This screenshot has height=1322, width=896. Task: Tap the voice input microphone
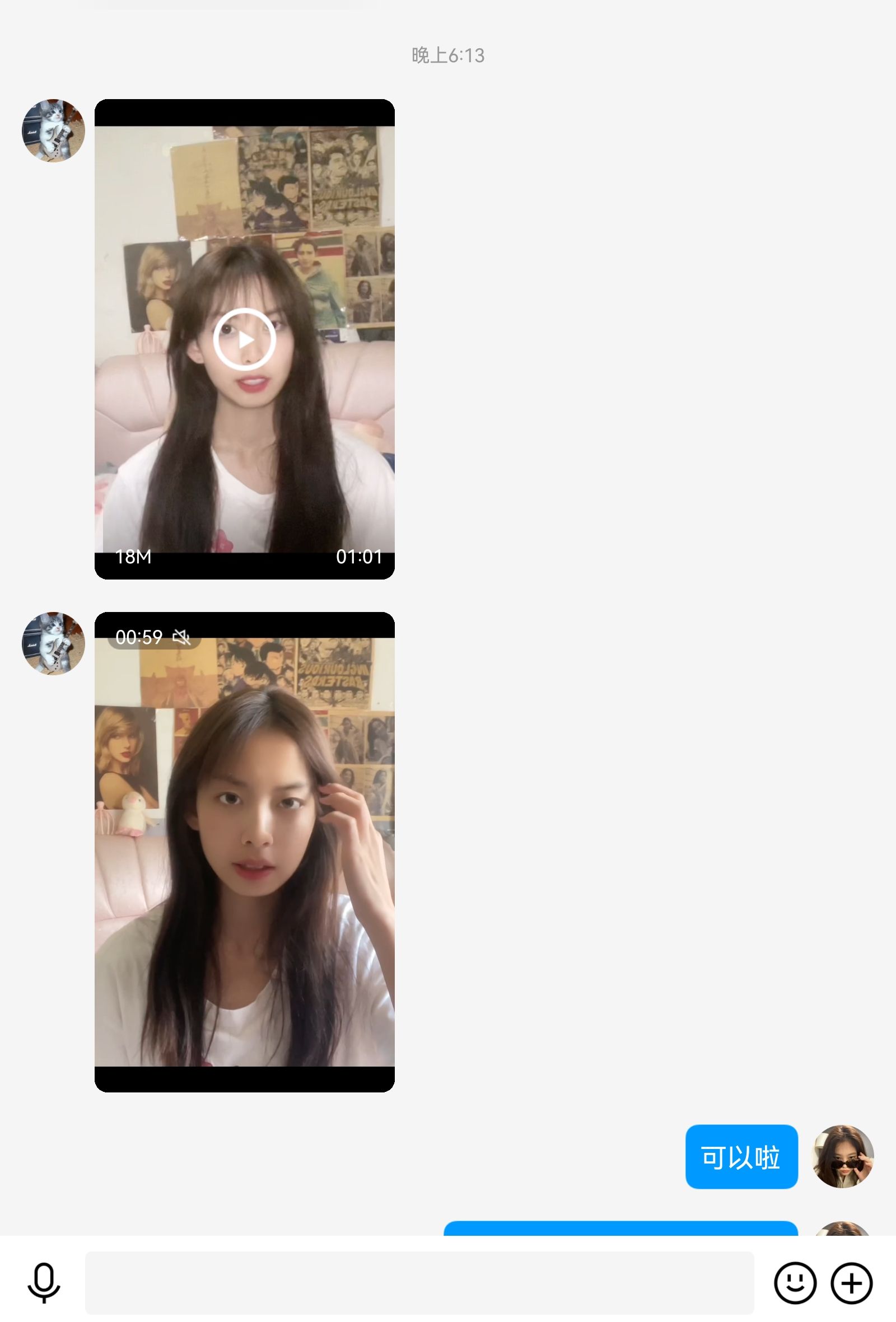coord(44,1283)
